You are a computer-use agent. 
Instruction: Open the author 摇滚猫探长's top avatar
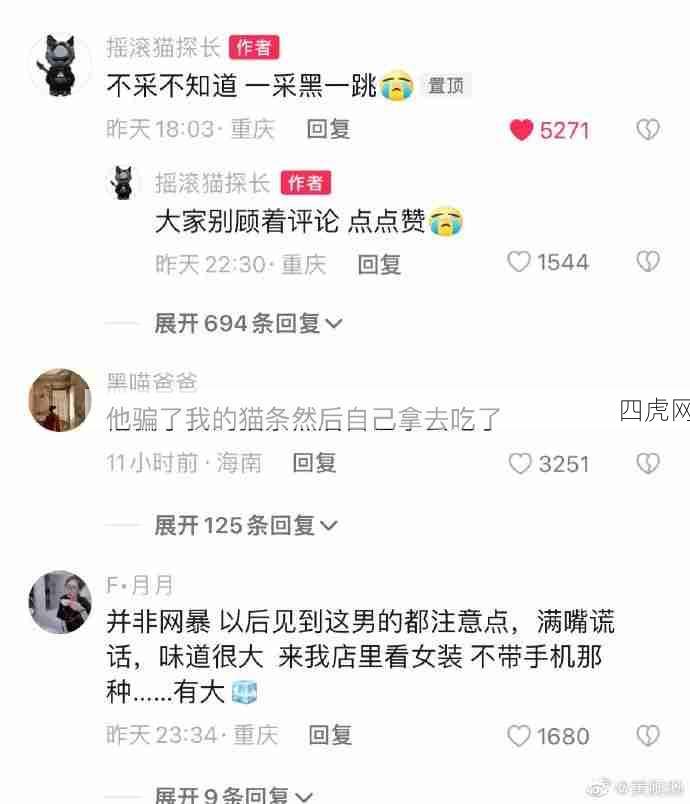pyautogui.click(x=60, y=65)
